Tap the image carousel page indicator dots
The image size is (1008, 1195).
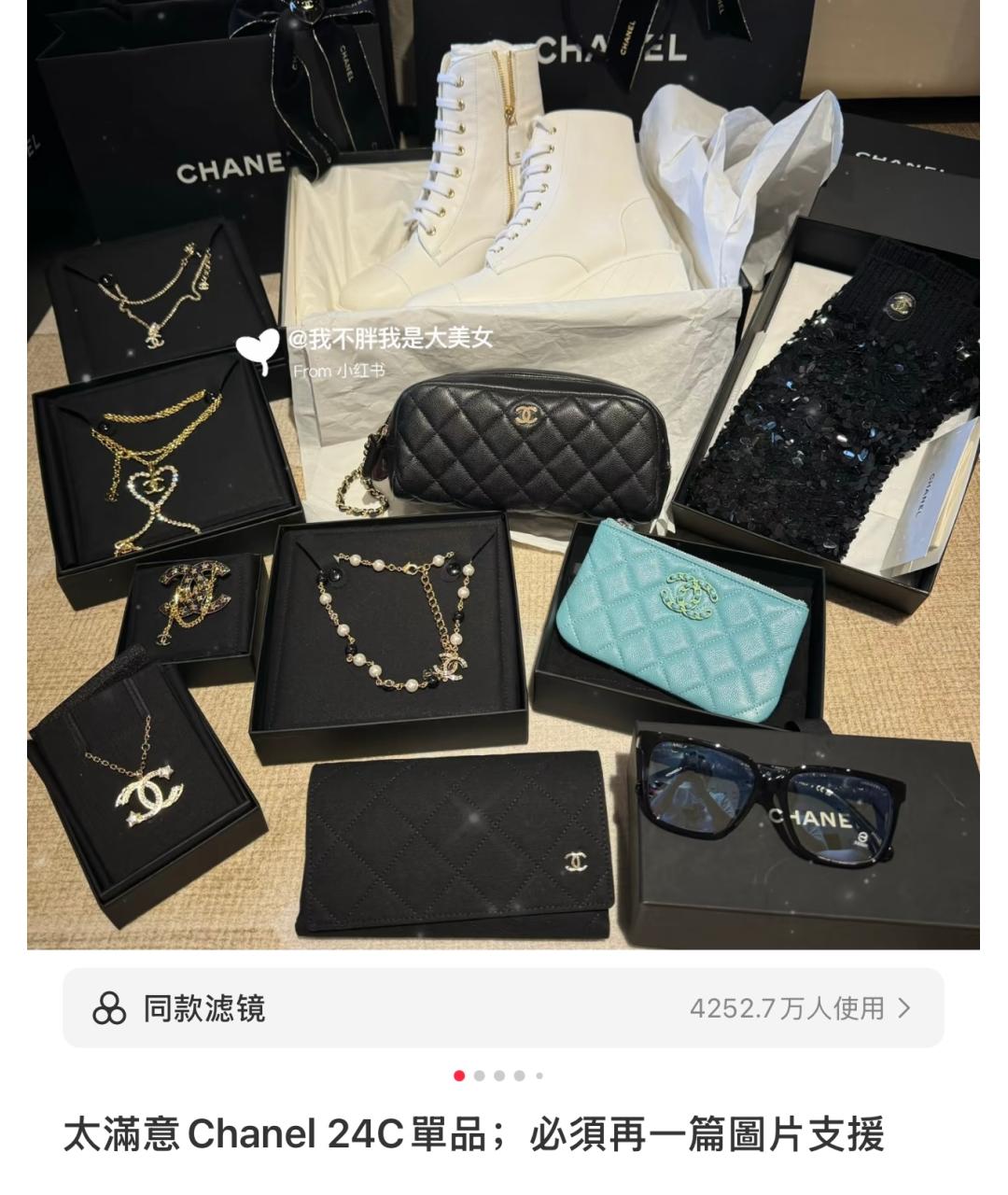[499, 1075]
